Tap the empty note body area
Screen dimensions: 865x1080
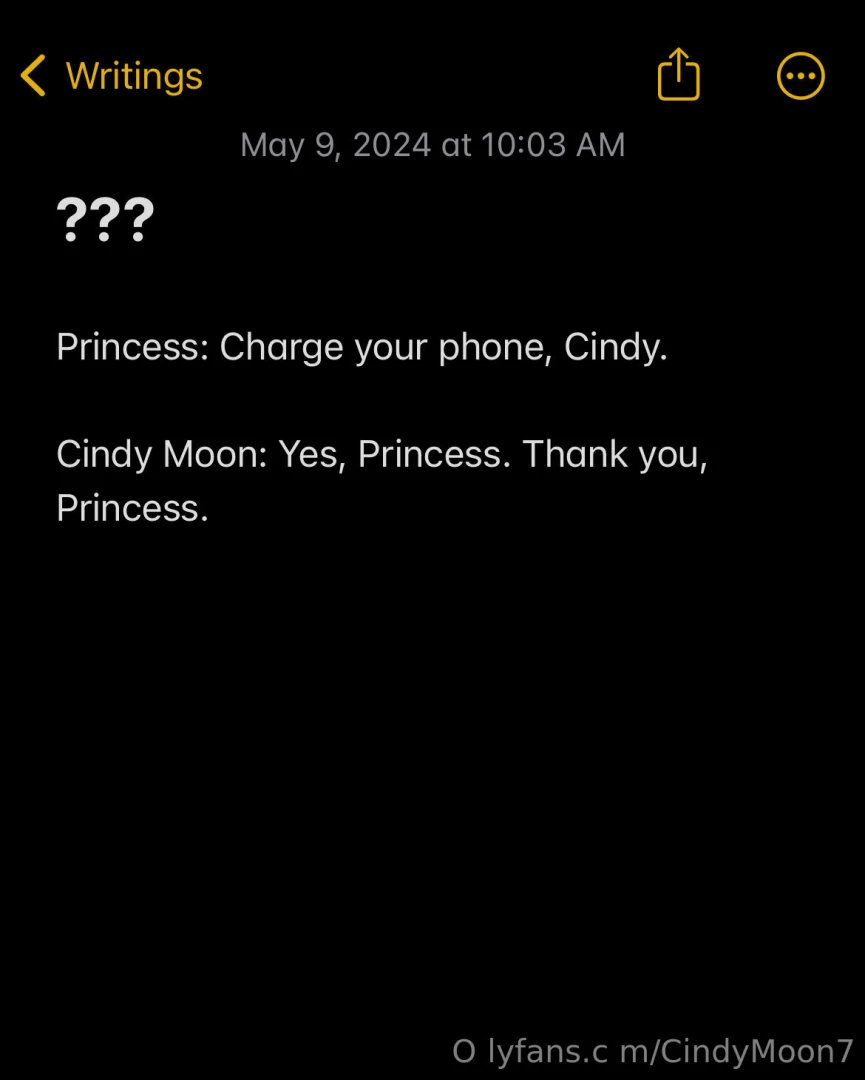430,750
